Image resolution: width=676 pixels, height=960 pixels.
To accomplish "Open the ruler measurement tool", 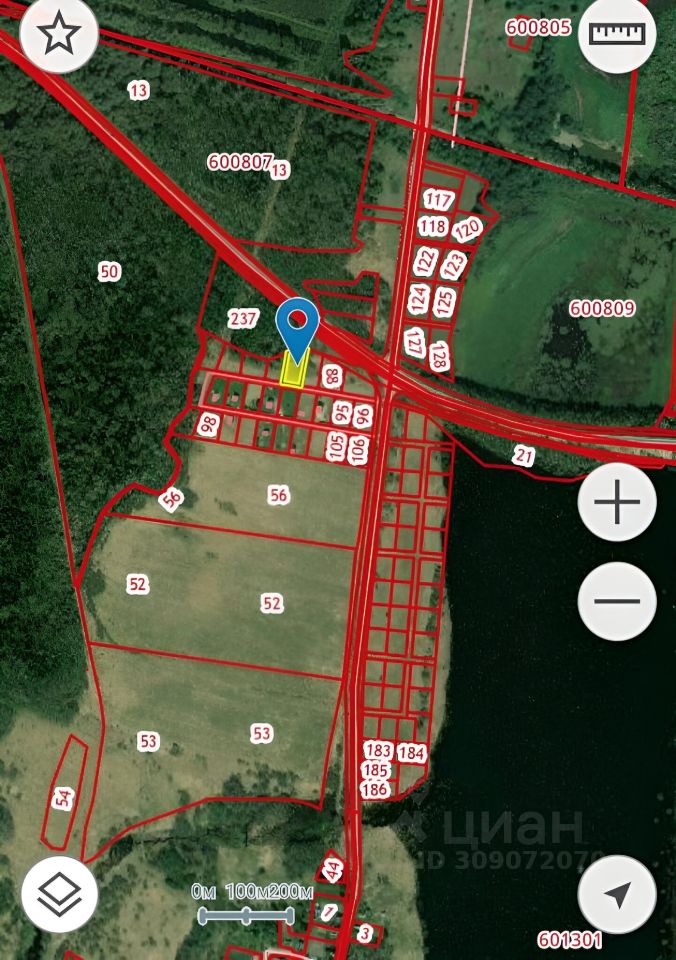I will tap(618, 34).
